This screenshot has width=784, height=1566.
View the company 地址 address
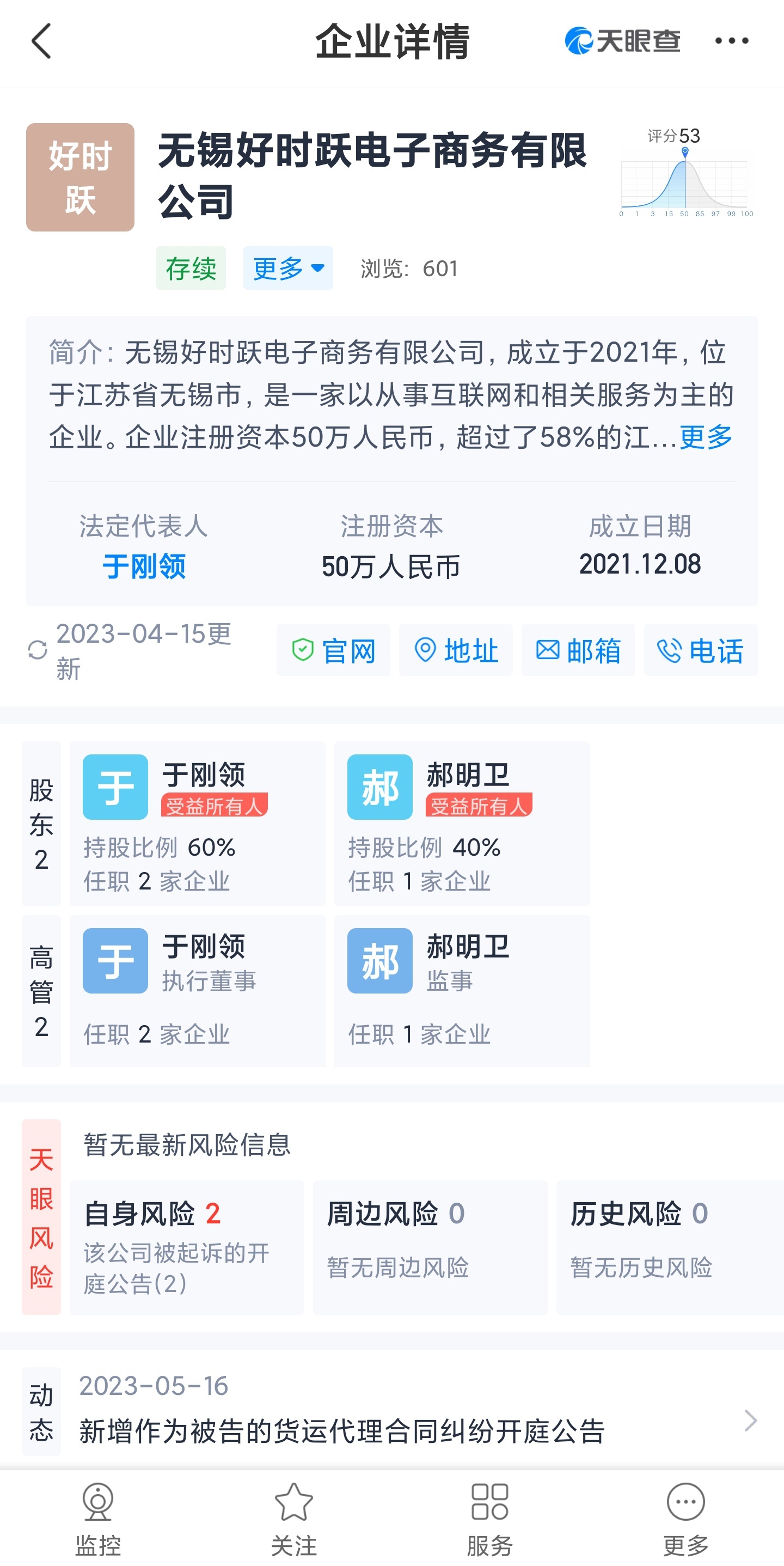[x=456, y=650]
